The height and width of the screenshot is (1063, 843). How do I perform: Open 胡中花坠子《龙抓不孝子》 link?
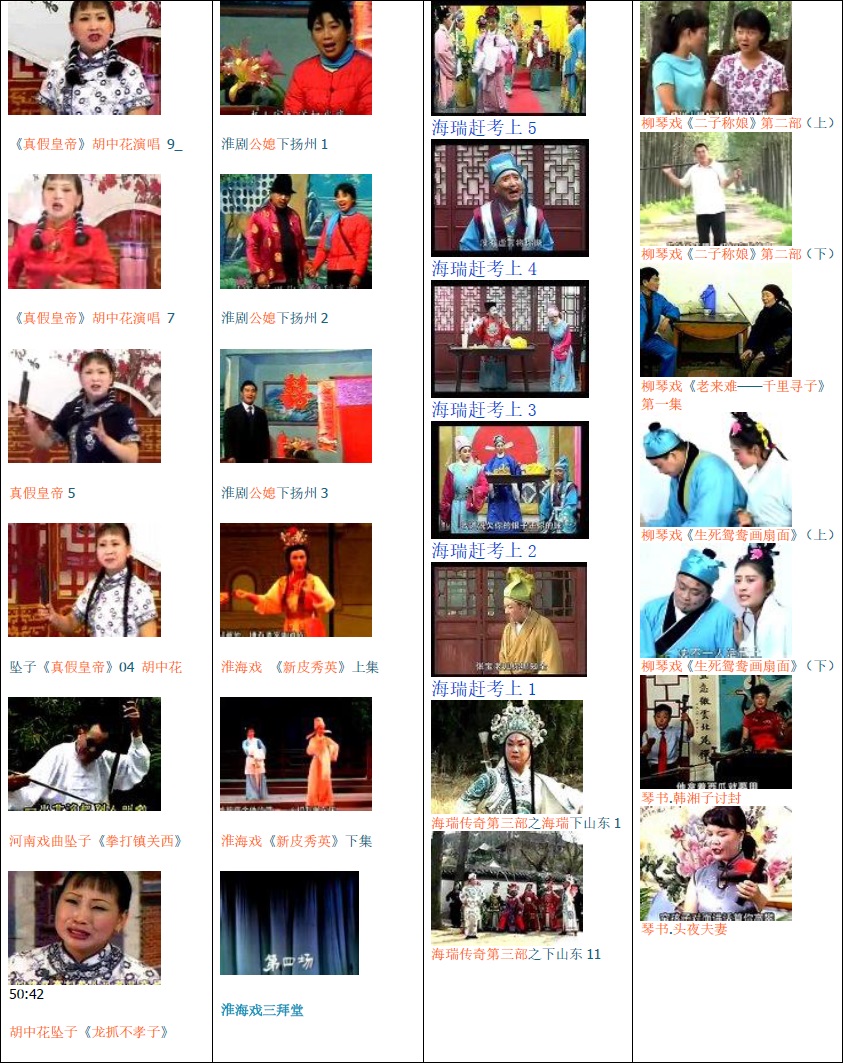[89, 1031]
